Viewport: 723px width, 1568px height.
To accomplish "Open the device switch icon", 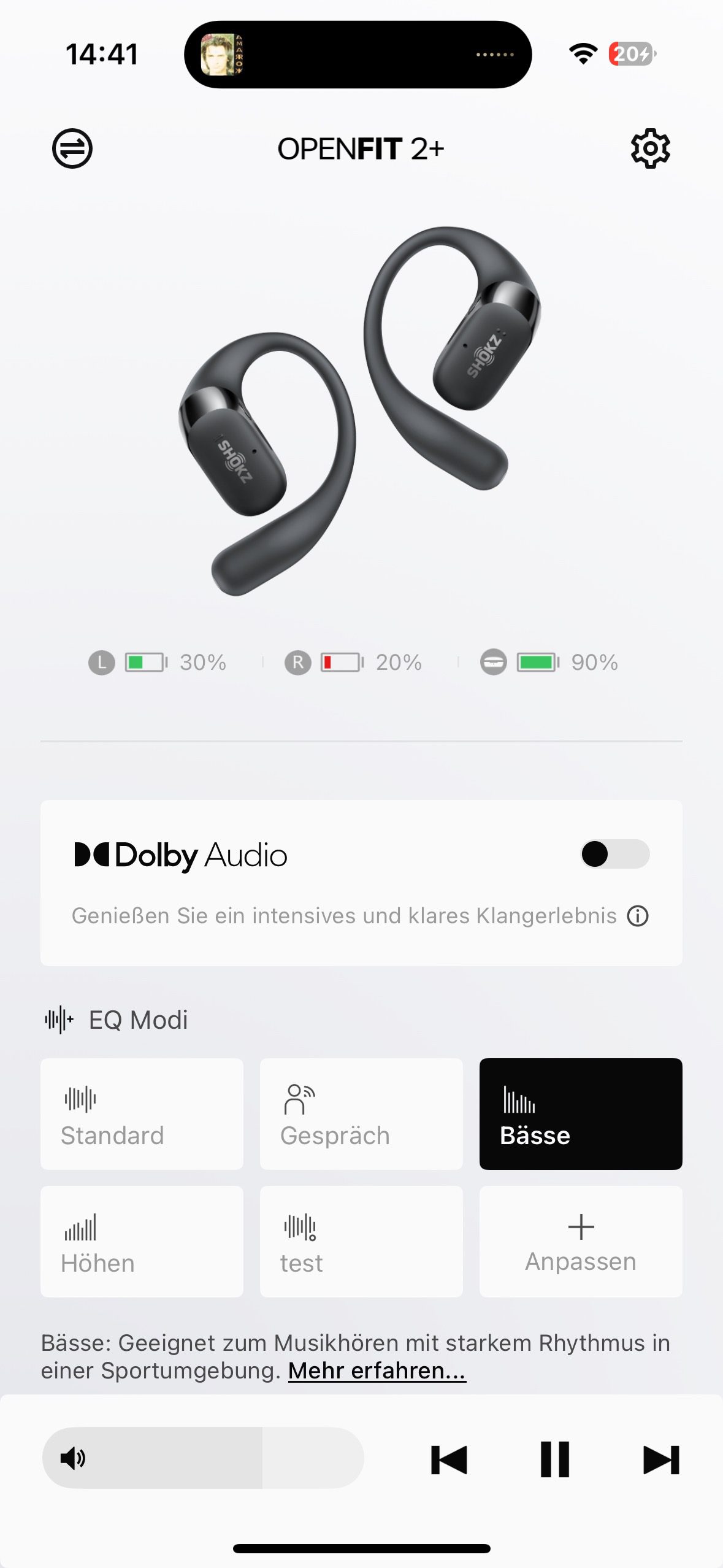I will (x=72, y=148).
